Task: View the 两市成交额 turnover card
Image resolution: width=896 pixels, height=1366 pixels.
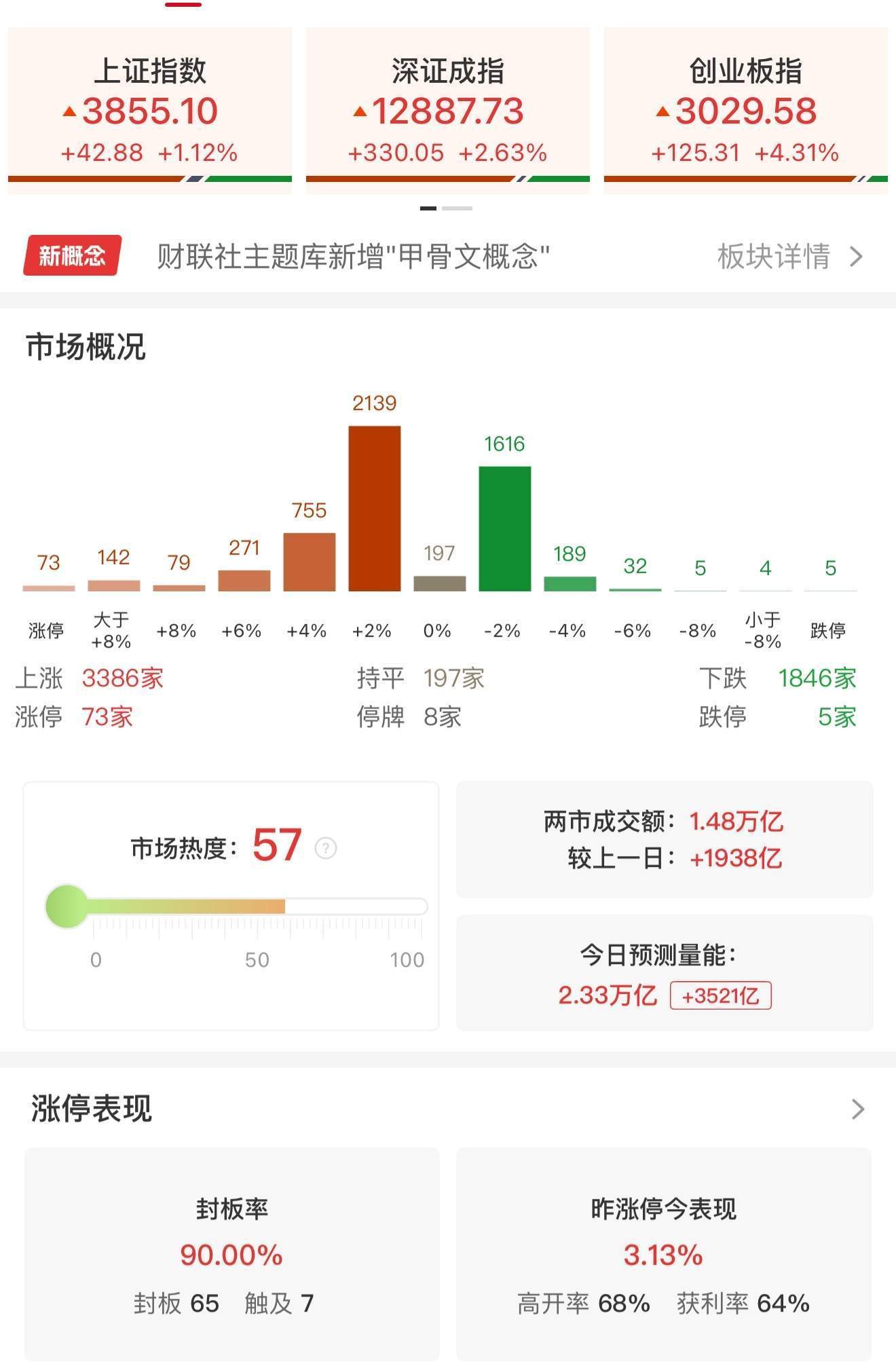Action: point(664,840)
